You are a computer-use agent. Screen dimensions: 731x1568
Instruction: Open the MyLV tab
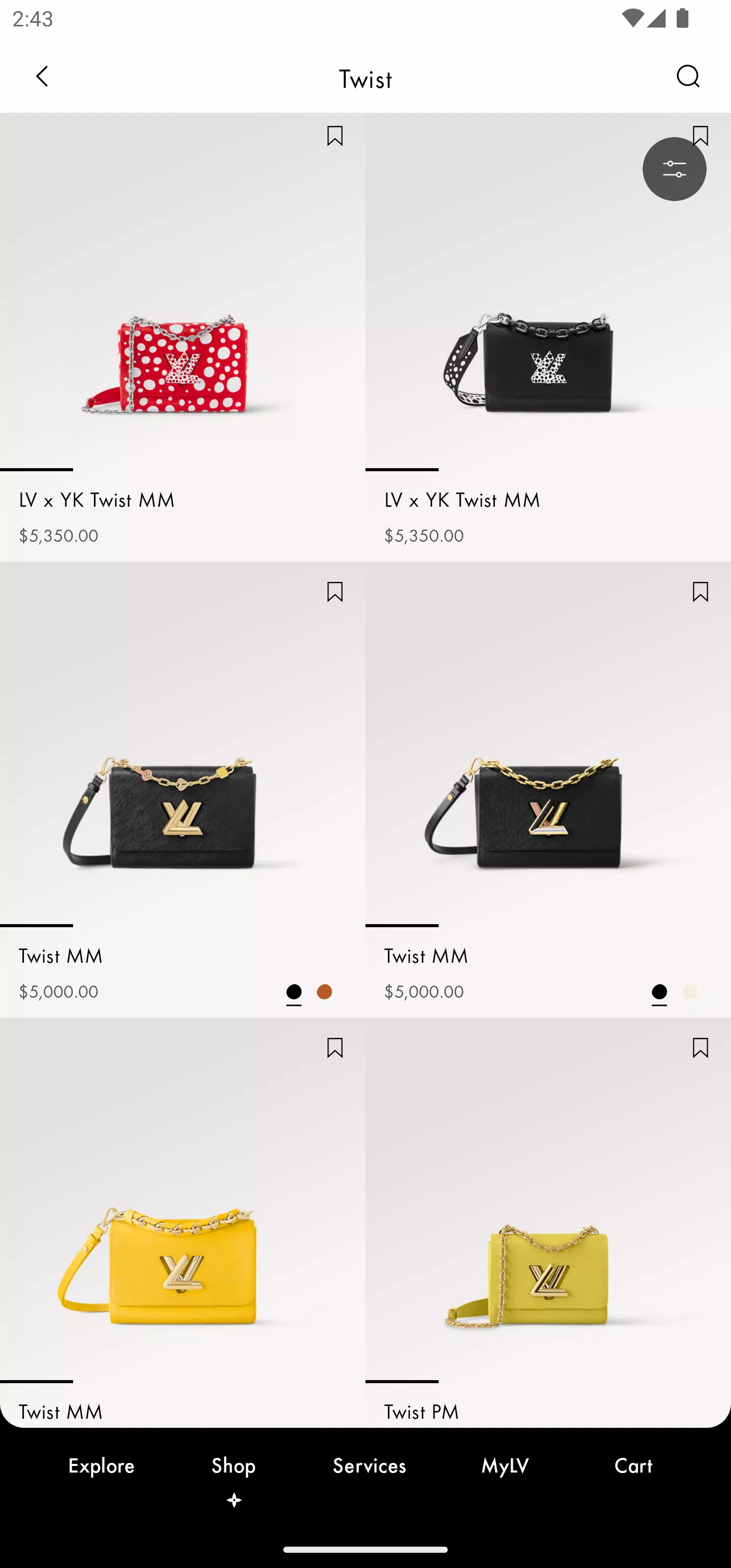coord(505,1466)
